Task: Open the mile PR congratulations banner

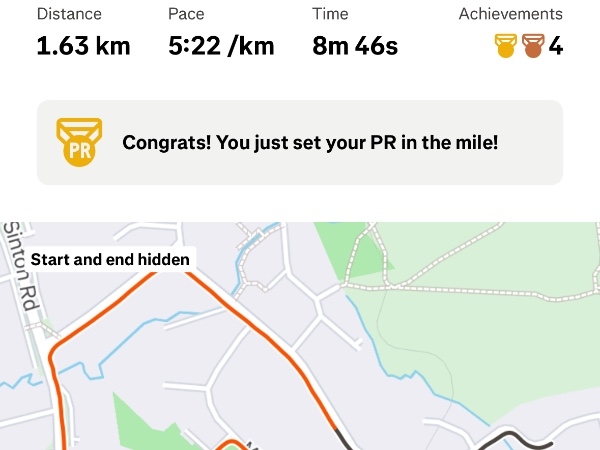Action: pos(300,143)
